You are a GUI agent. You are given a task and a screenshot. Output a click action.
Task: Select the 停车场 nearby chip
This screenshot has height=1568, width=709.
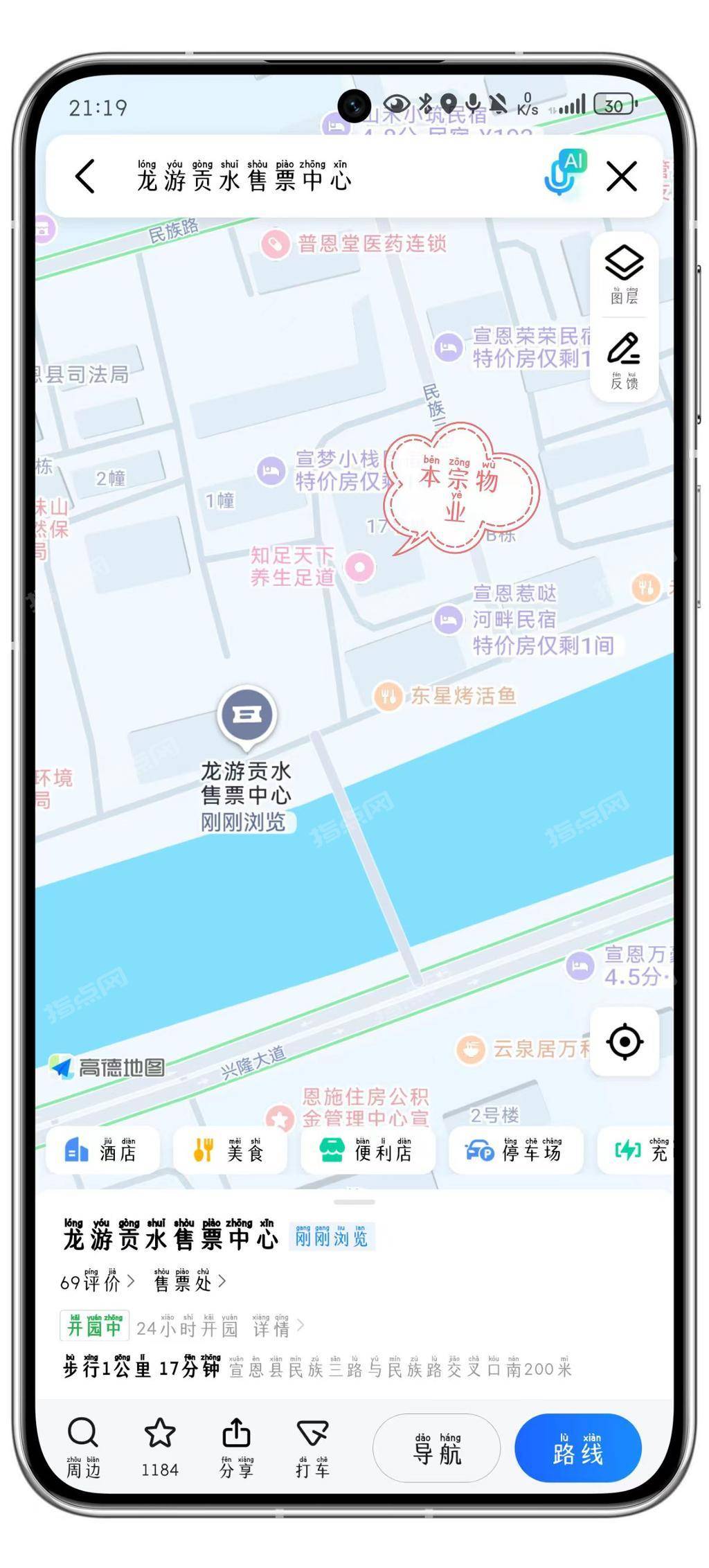click(x=515, y=1150)
